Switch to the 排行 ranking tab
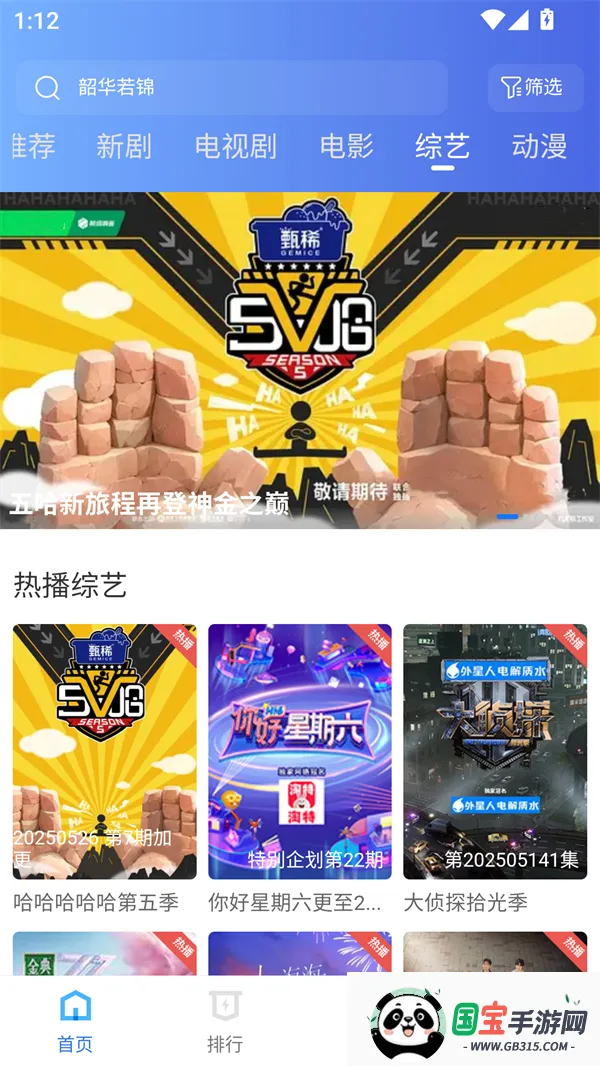The height and width of the screenshot is (1066, 600). [x=225, y=1020]
